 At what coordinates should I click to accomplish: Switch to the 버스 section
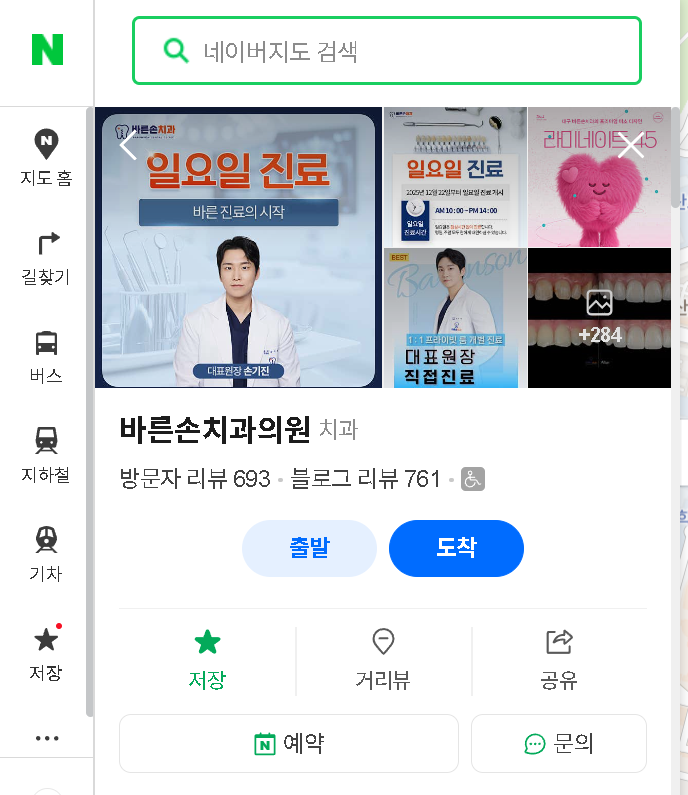pyautogui.click(x=46, y=356)
